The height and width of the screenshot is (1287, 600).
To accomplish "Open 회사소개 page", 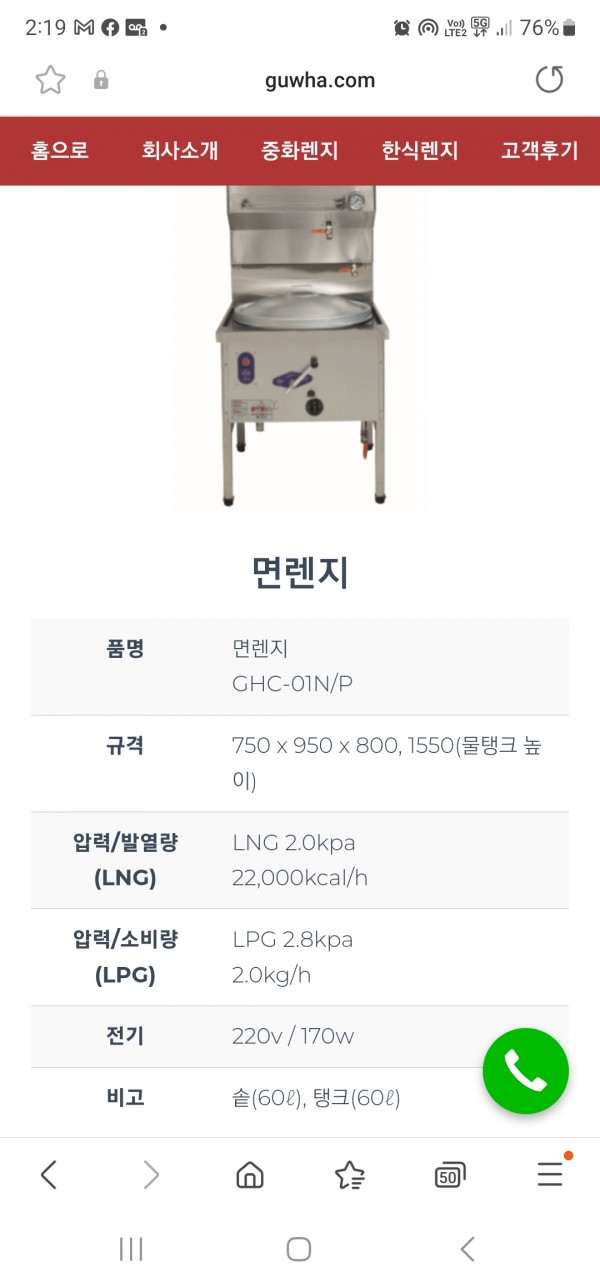I will tap(180, 151).
